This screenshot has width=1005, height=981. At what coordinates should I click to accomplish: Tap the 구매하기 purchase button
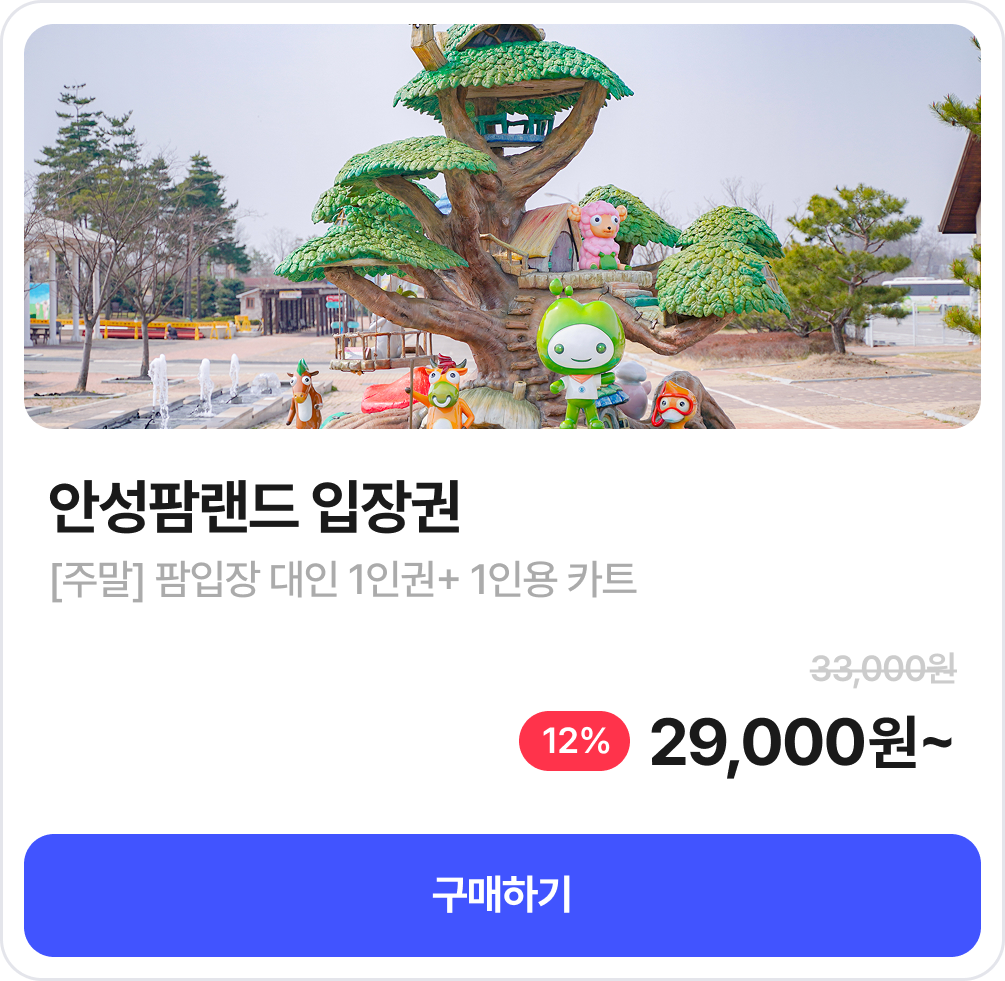click(x=502, y=895)
